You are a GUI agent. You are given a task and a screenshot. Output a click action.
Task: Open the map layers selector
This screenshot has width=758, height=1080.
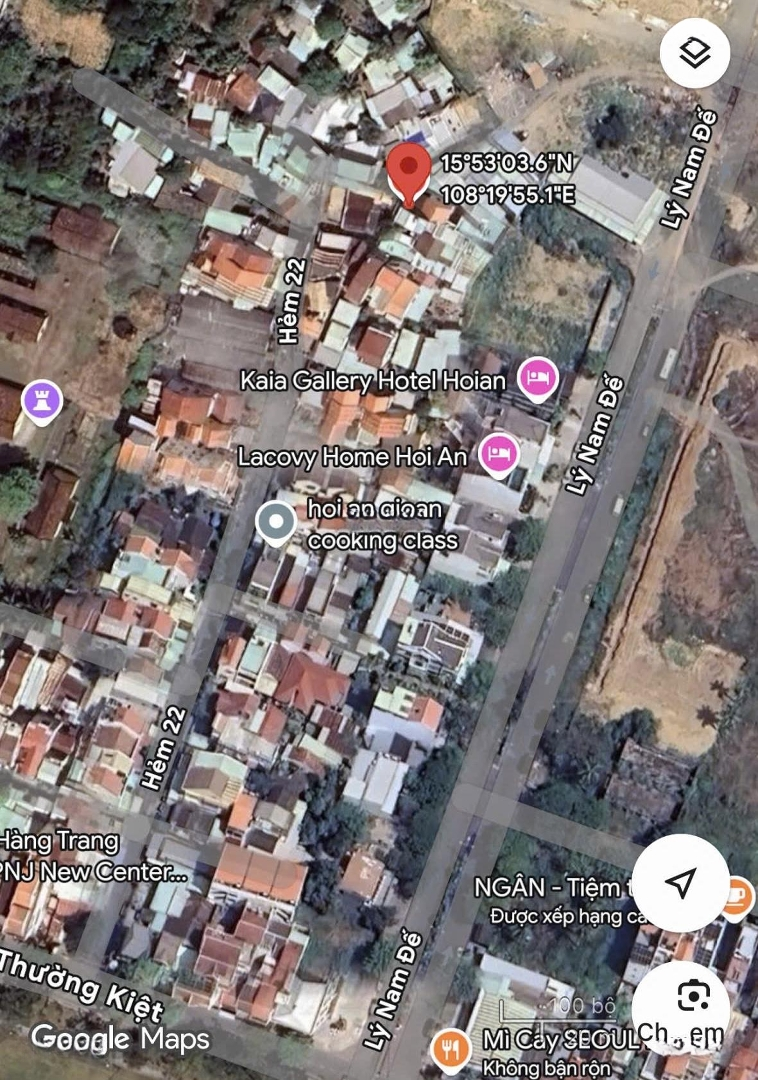pos(694,52)
